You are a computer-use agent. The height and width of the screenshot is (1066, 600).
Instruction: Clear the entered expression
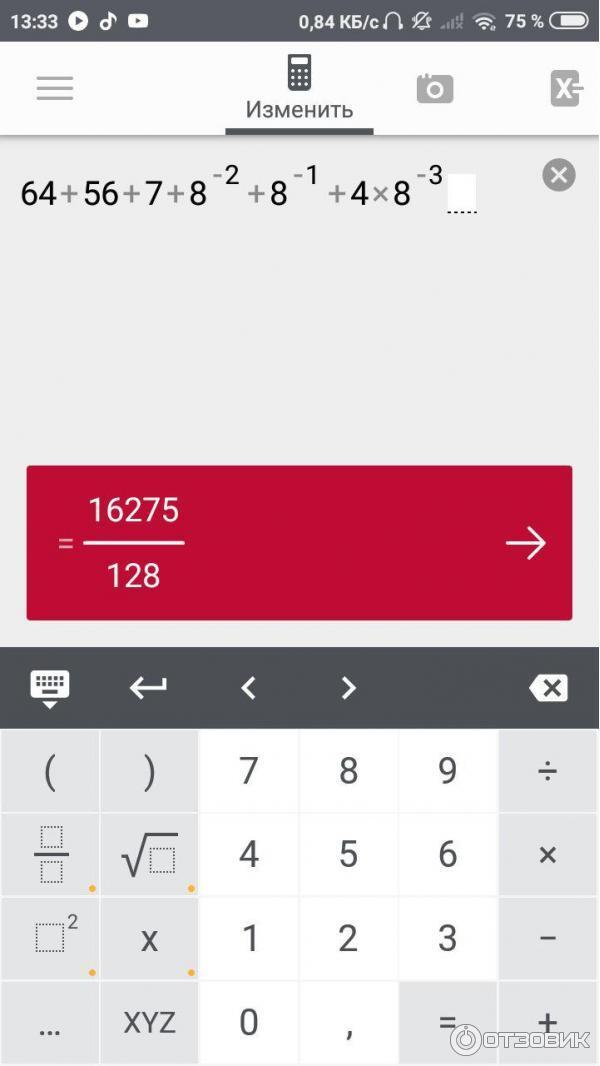(x=559, y=176)
